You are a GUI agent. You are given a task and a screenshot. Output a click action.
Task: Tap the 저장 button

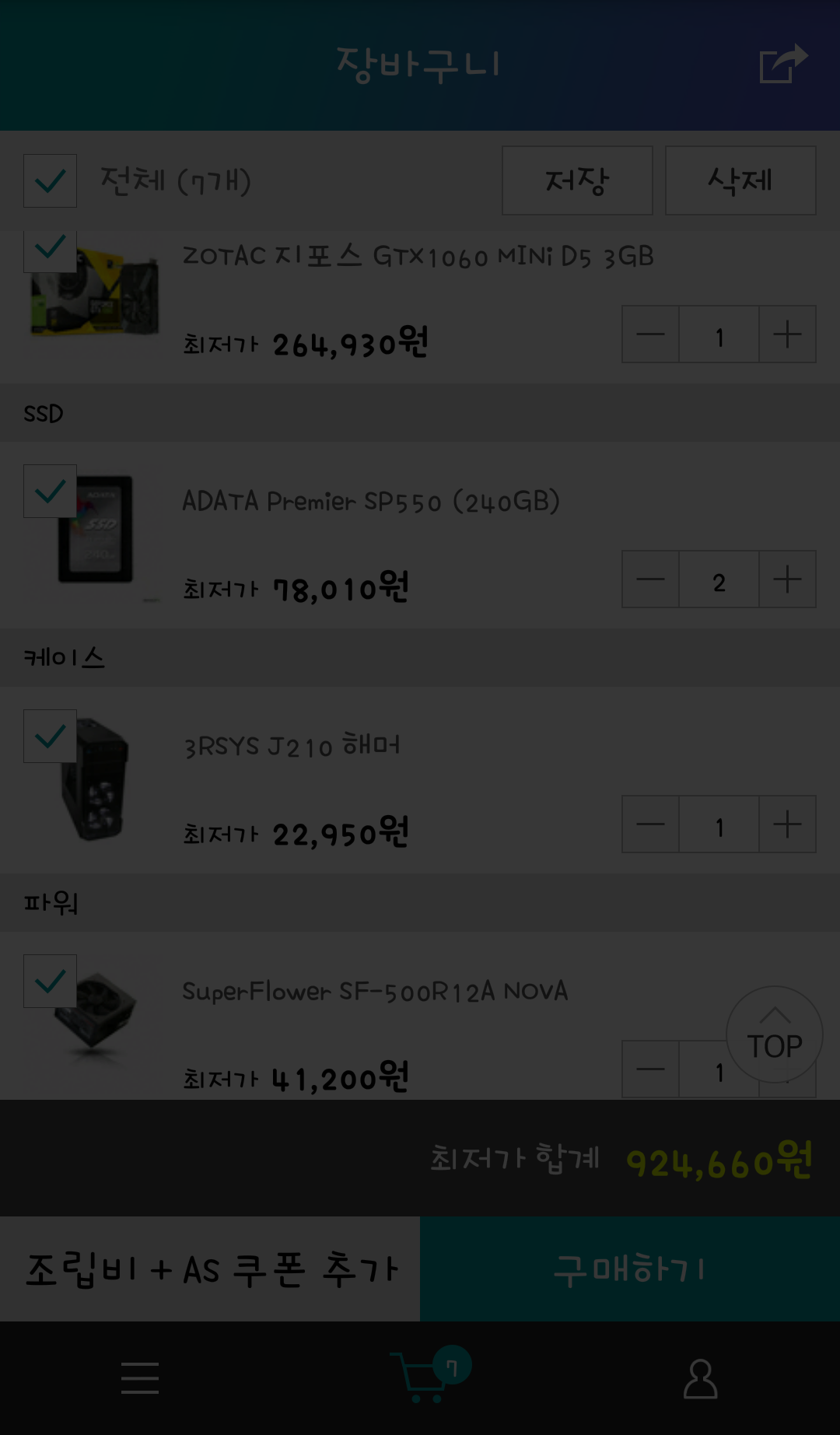click(x=577, y=180)
